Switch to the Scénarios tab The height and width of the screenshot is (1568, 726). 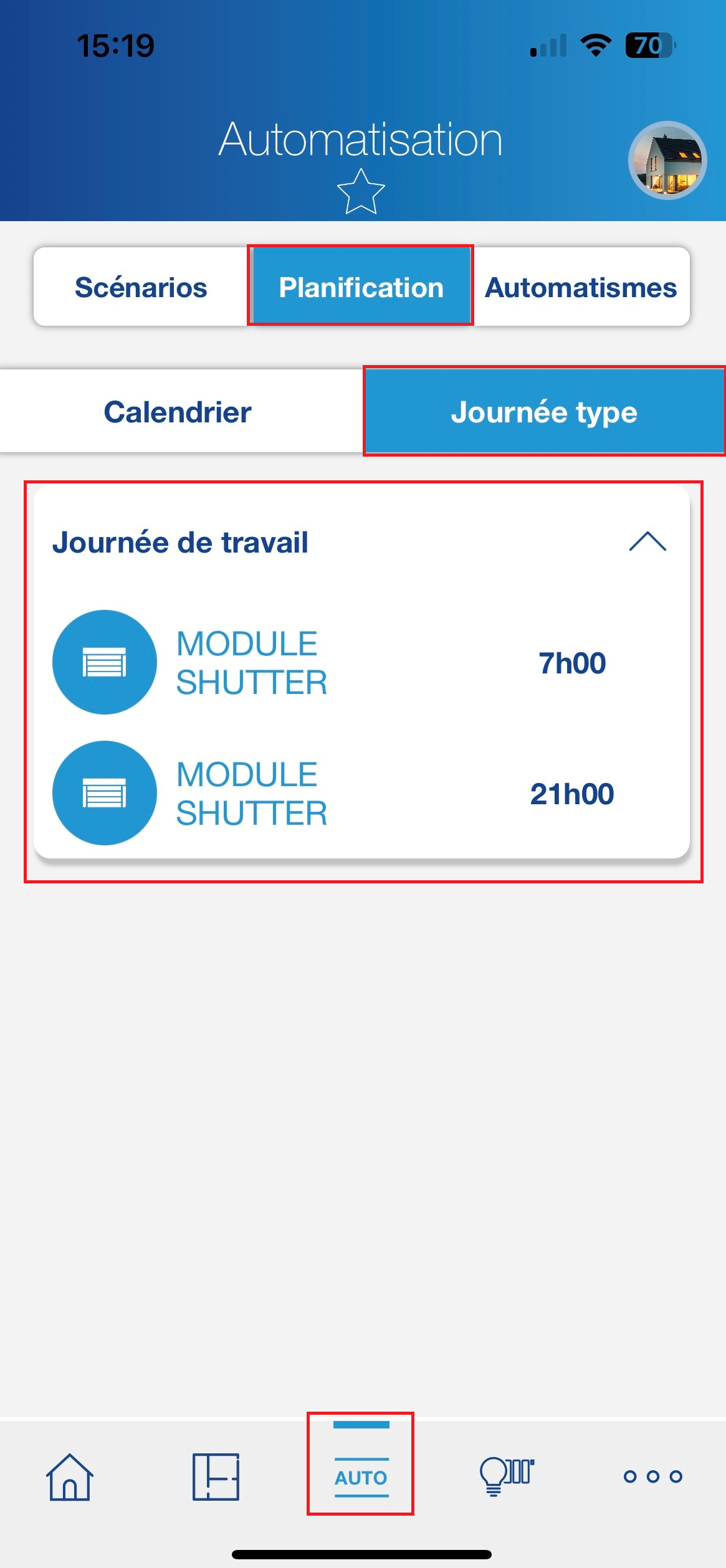tap(141, 287)
